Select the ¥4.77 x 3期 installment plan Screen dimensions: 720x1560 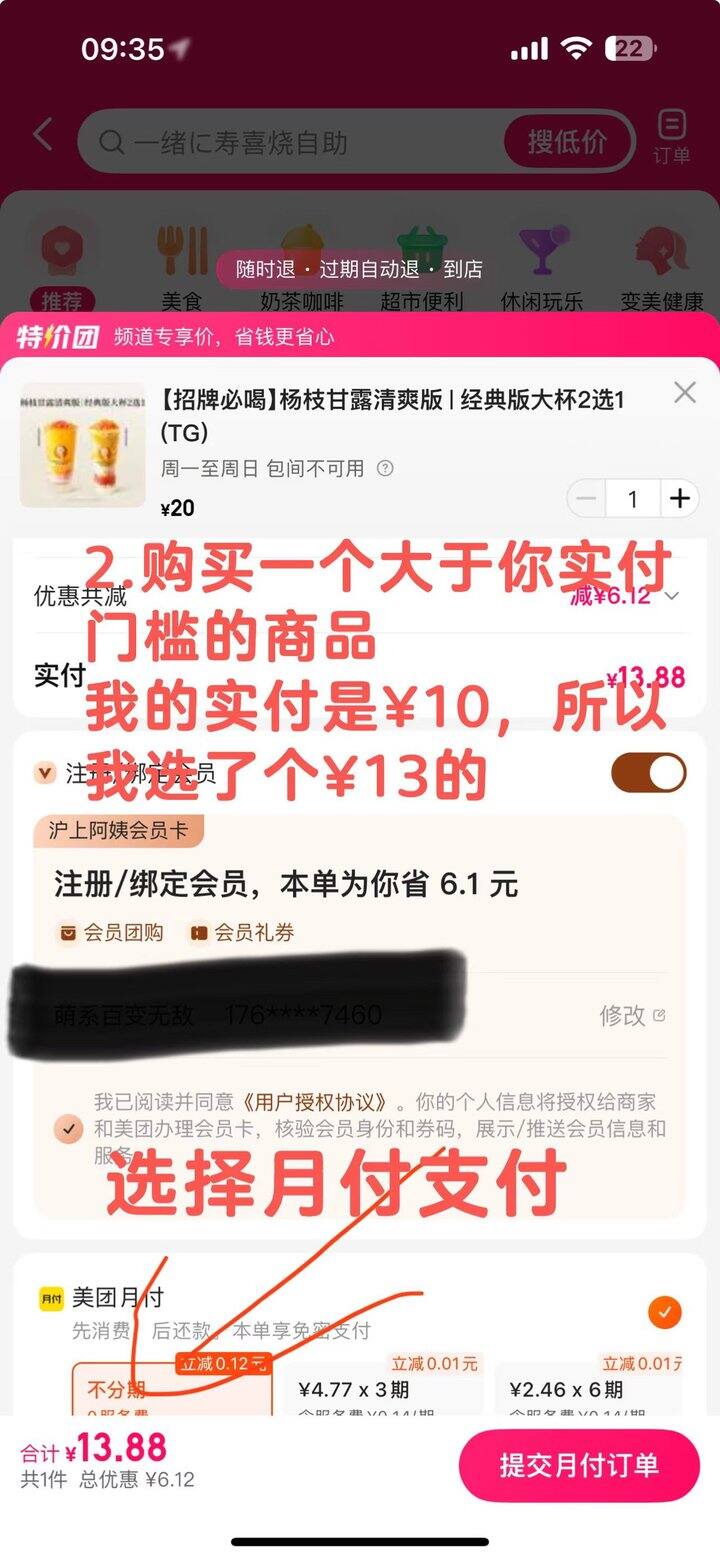point(383,1390)
